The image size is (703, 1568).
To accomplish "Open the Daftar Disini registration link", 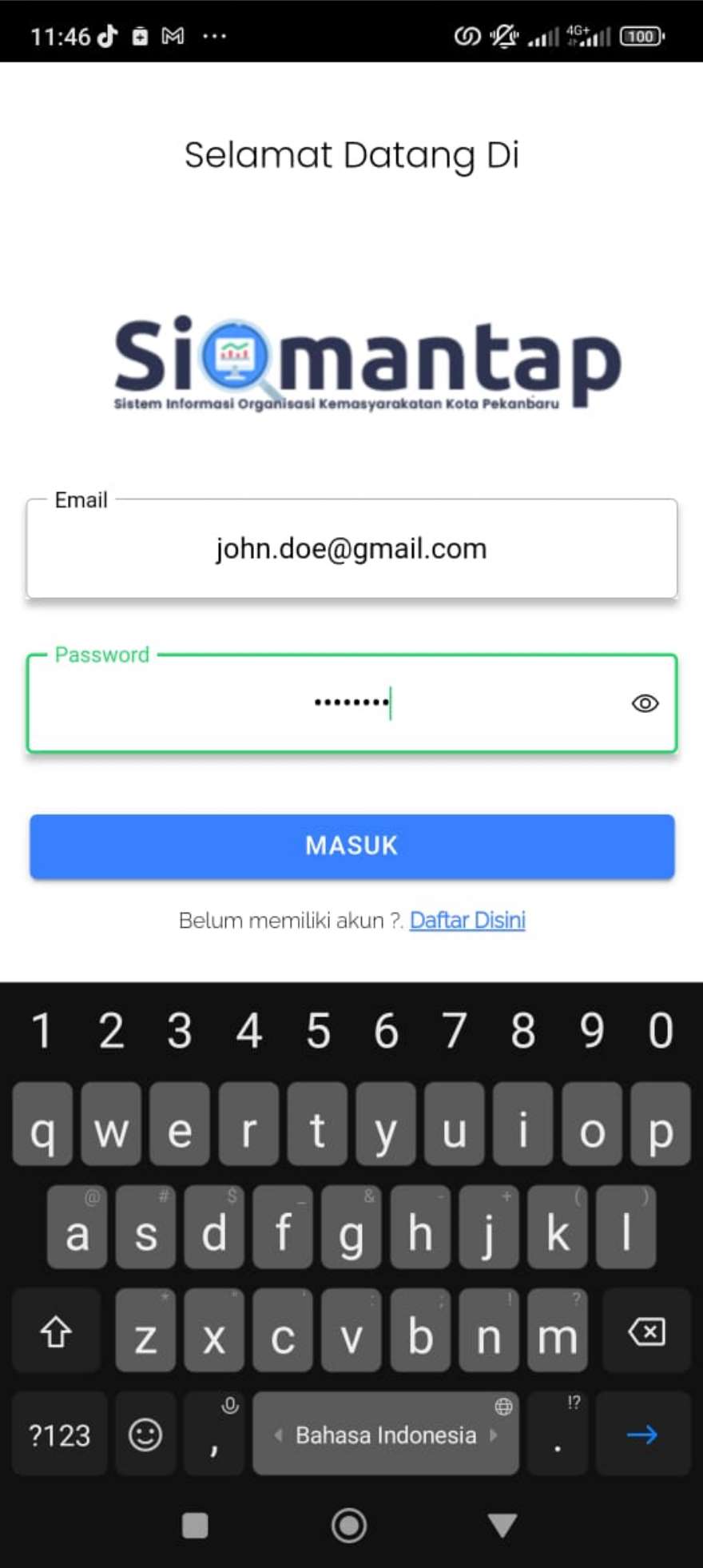I will 467,921.
